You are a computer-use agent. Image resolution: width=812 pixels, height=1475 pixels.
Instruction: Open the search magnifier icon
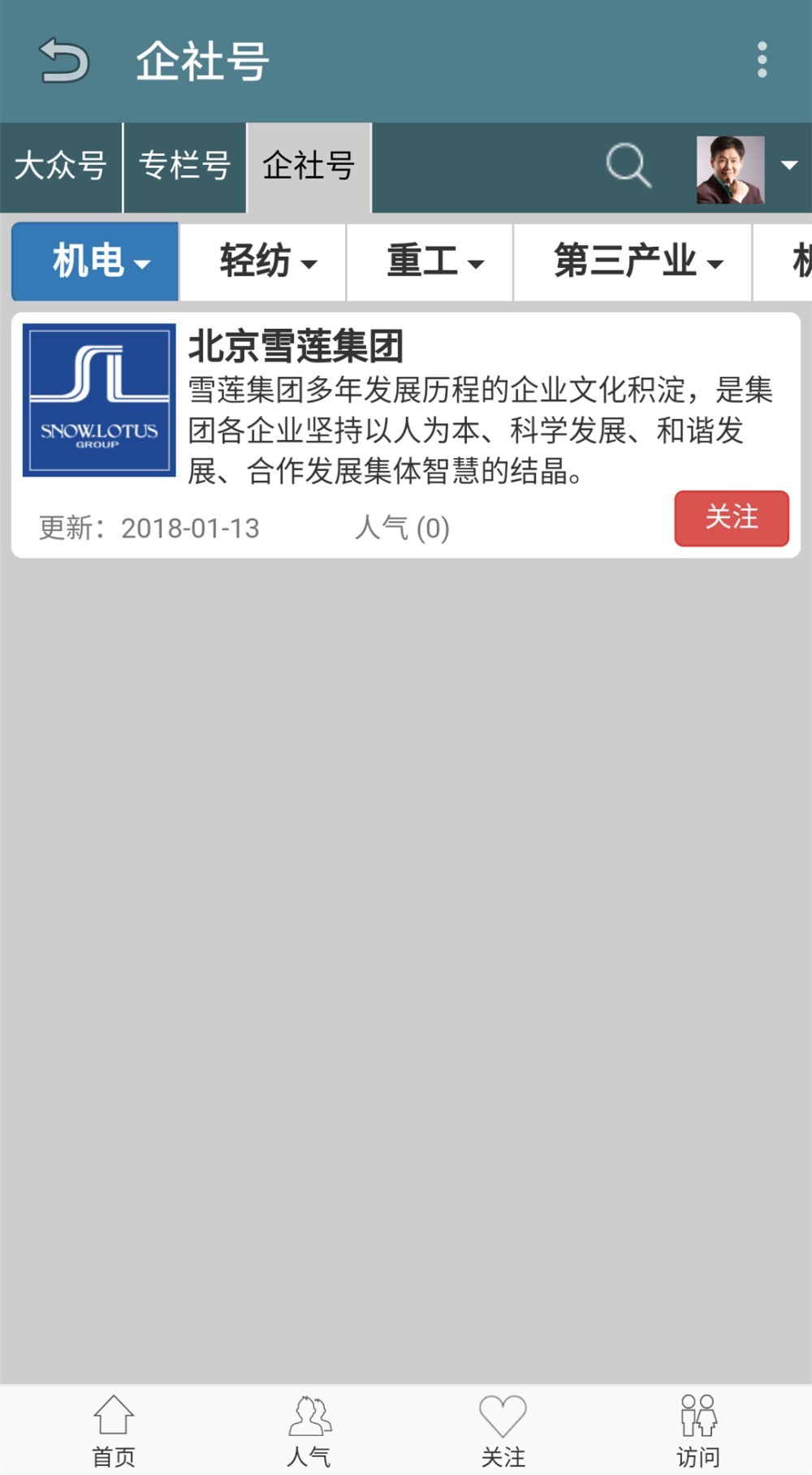[628, 167]
